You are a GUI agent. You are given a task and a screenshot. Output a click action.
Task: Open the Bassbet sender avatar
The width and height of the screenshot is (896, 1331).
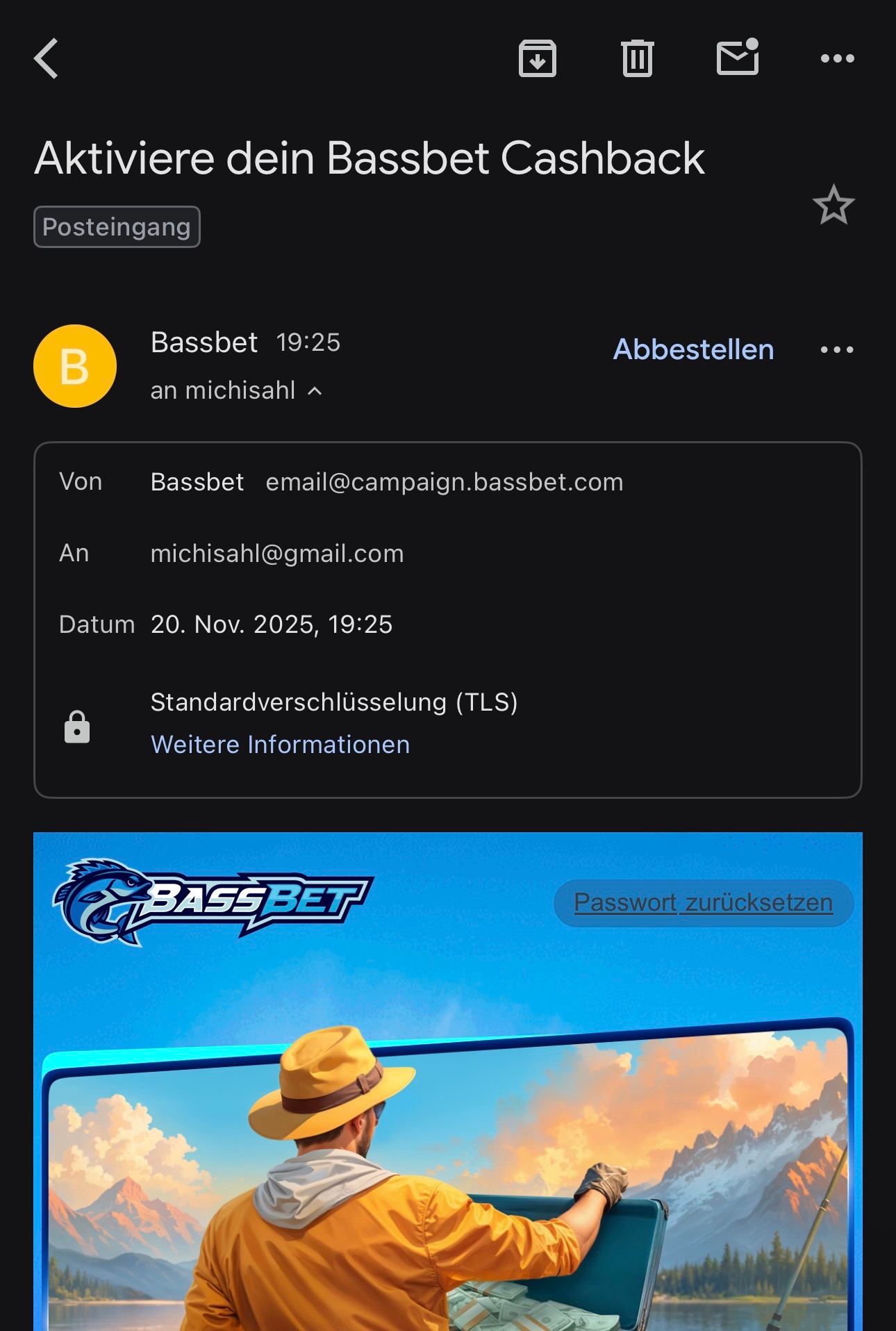click(x=75, y=366)
